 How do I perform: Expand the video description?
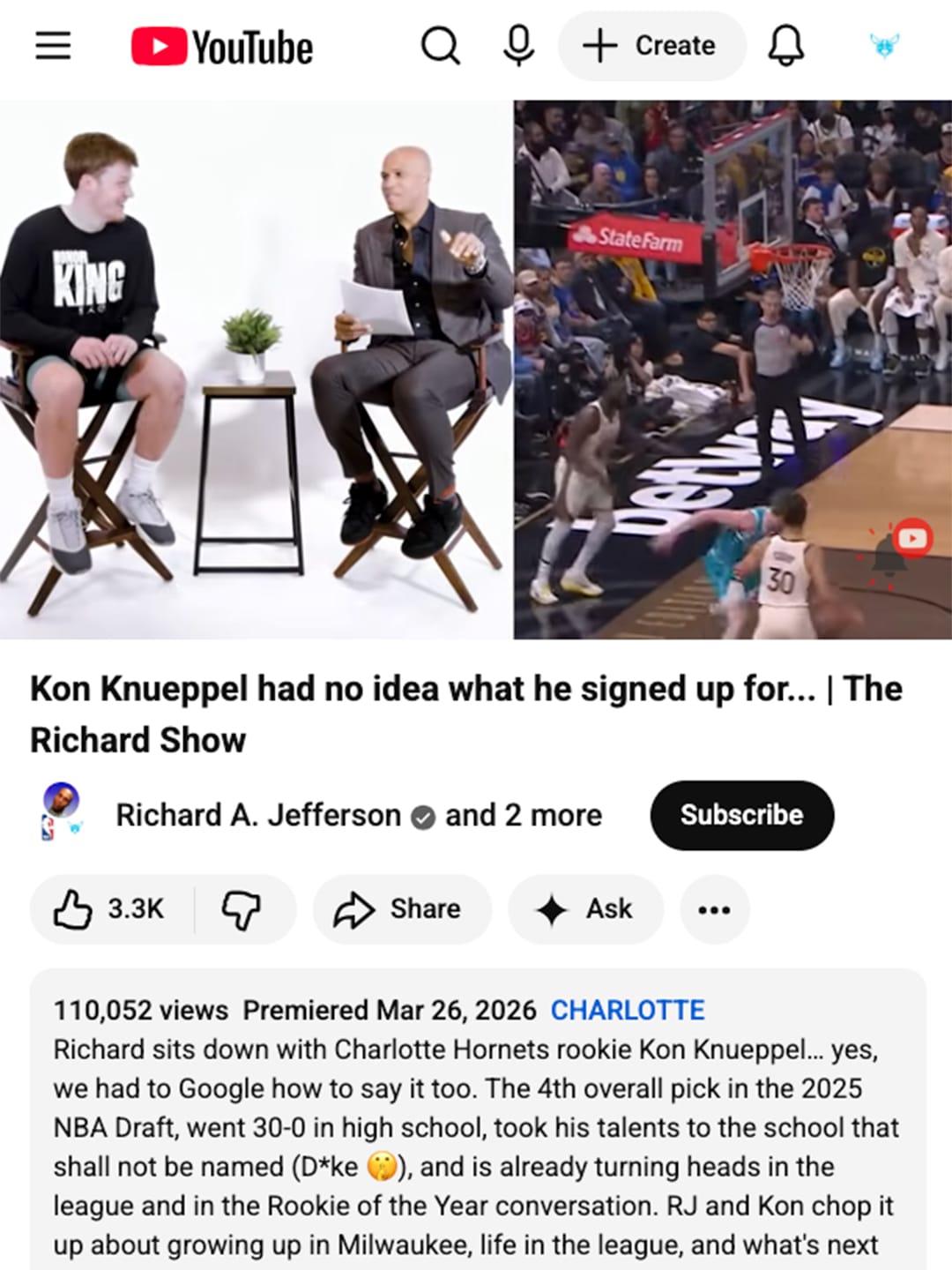pyautogui.click(x=476, y=1147)
